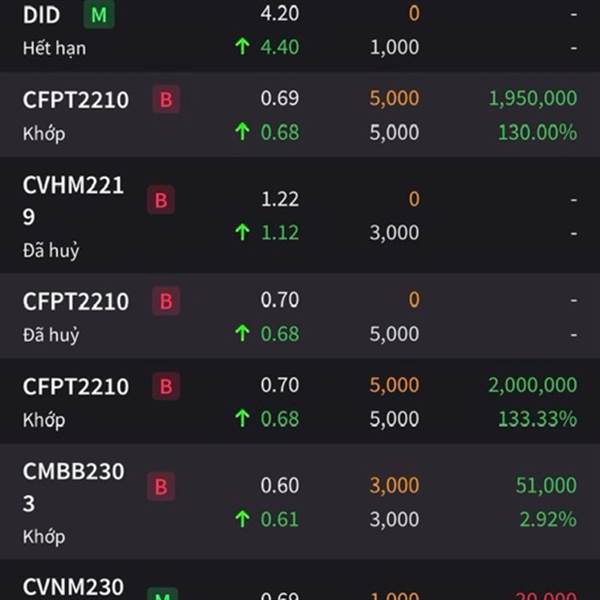Open the matched CFPT2210 order priced 0.69

click(300, 115)
